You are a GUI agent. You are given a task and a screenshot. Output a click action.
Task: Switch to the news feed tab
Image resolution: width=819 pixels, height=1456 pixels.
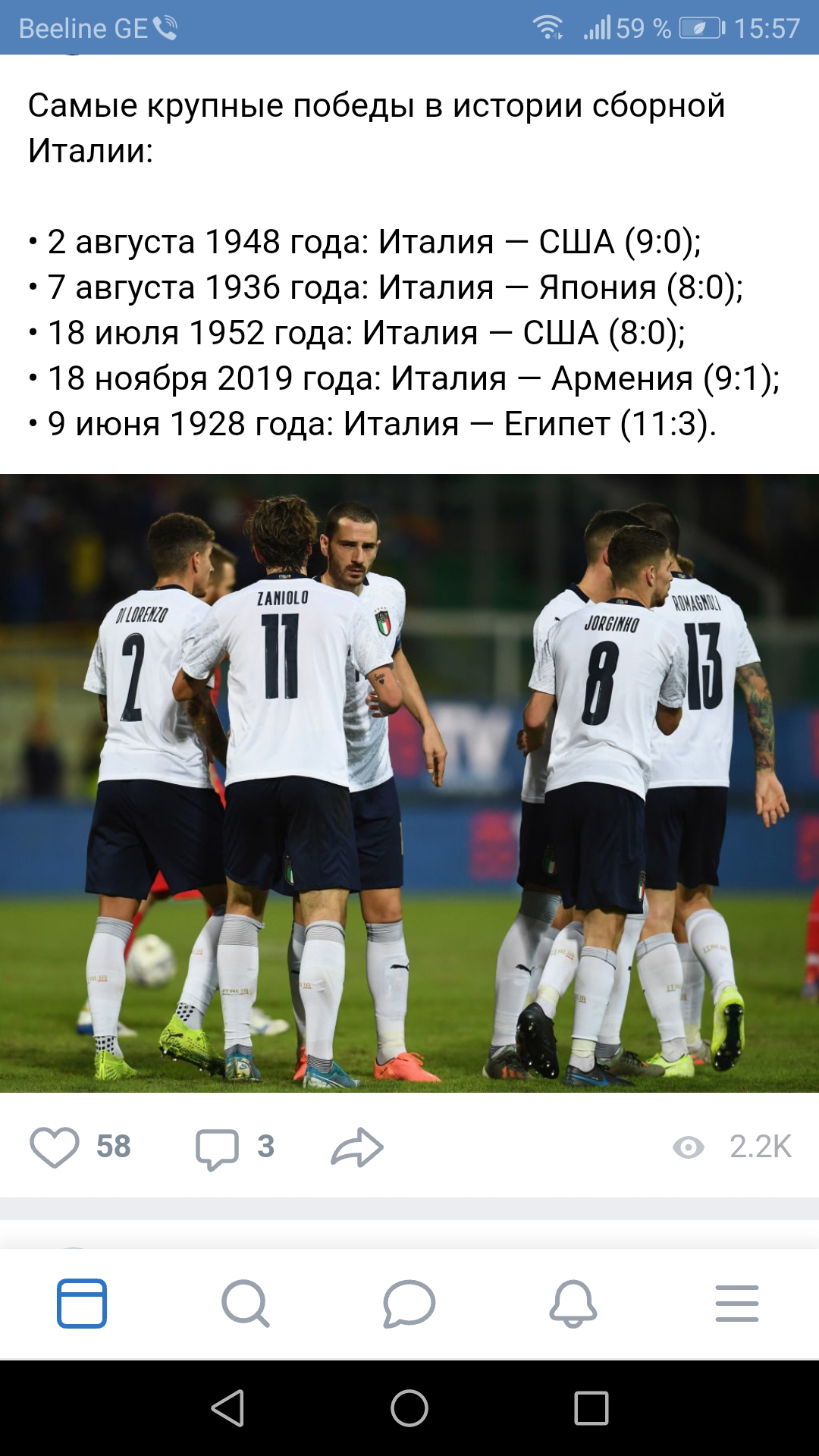(82, 1304)
